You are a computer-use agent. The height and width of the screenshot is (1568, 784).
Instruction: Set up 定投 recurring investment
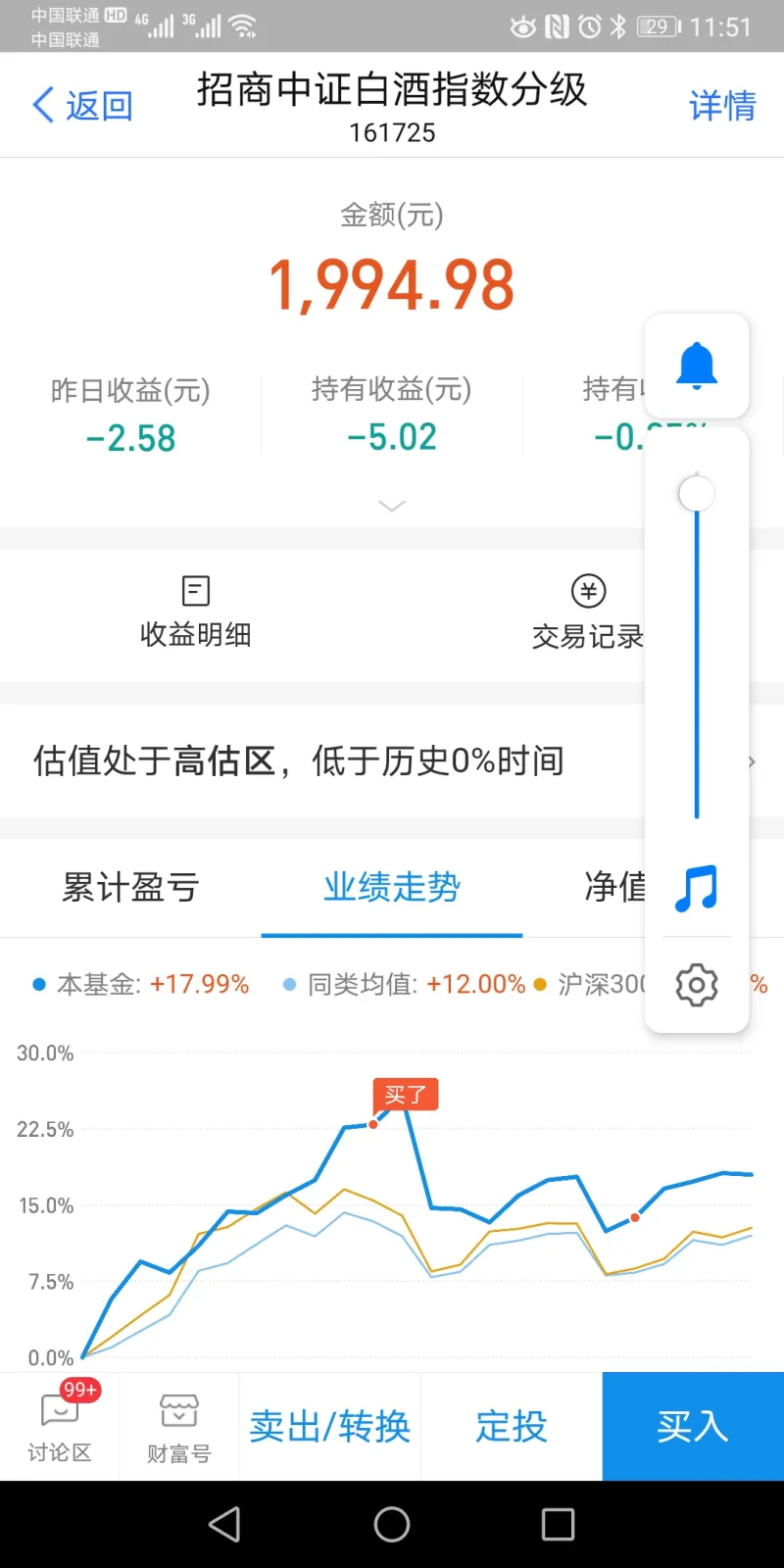[x=512, y=1426]
